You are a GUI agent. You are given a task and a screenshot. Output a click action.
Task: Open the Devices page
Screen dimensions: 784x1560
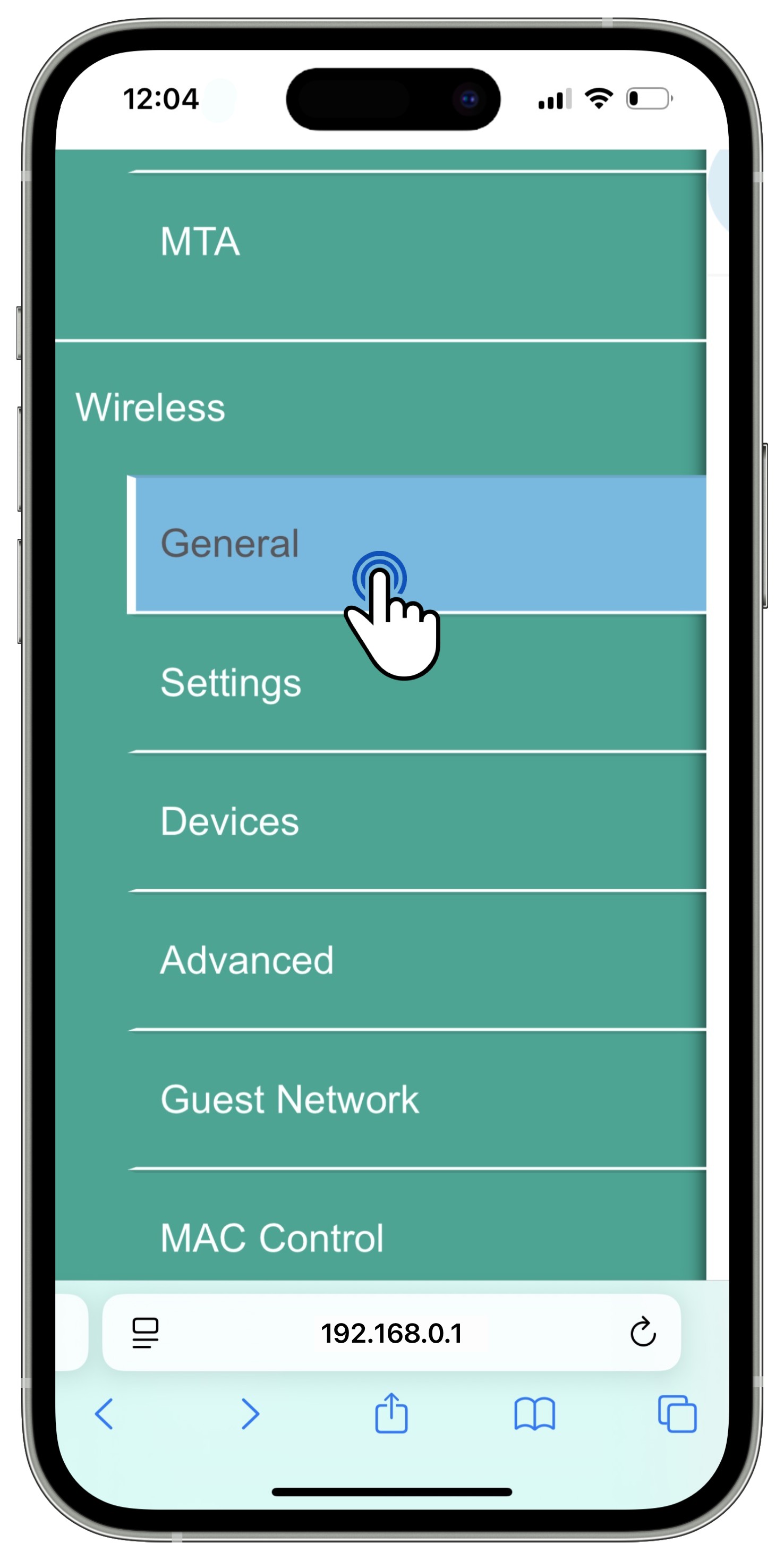[x=230, y=821]
